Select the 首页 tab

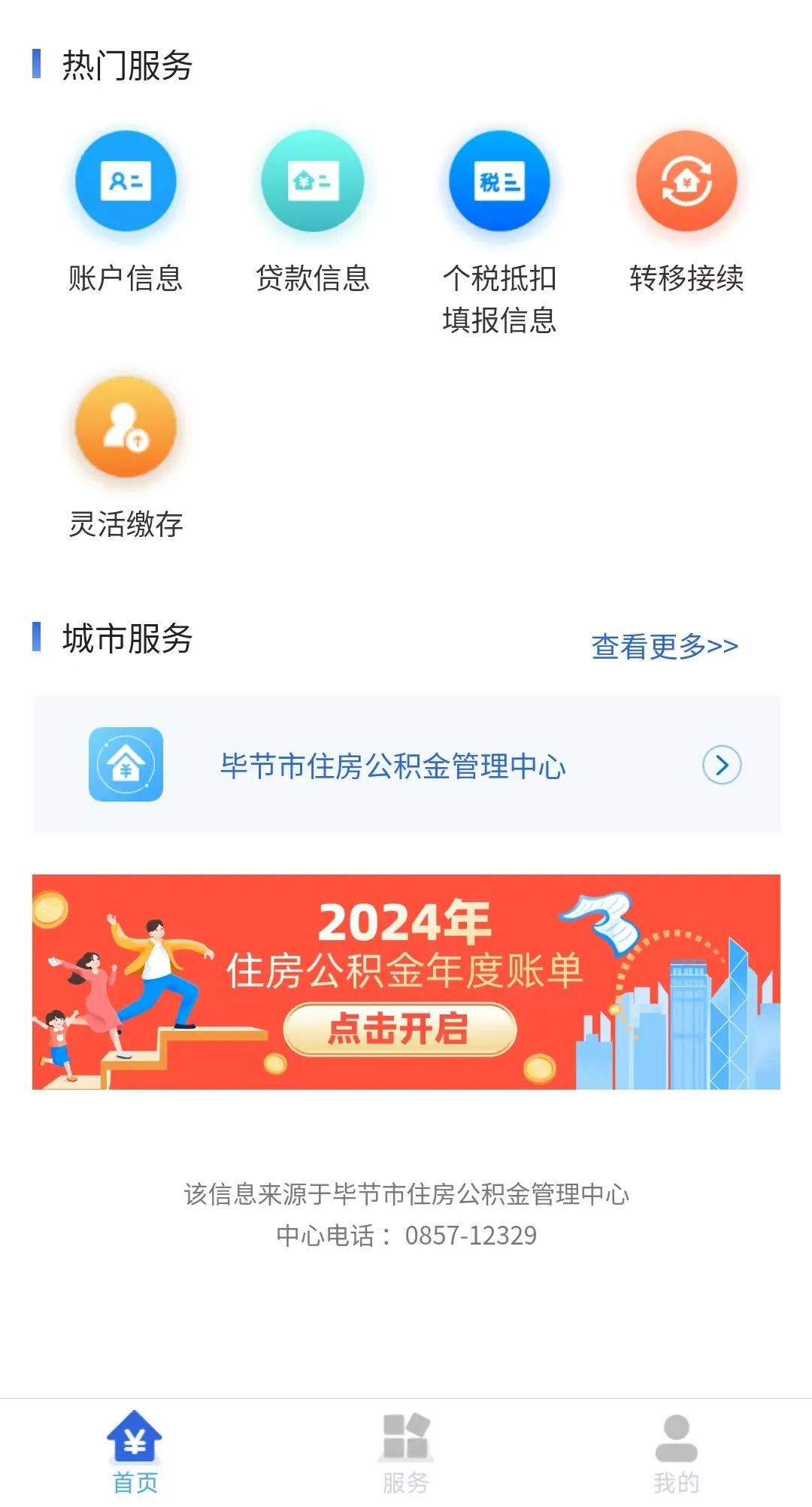tap(135, 1451)
